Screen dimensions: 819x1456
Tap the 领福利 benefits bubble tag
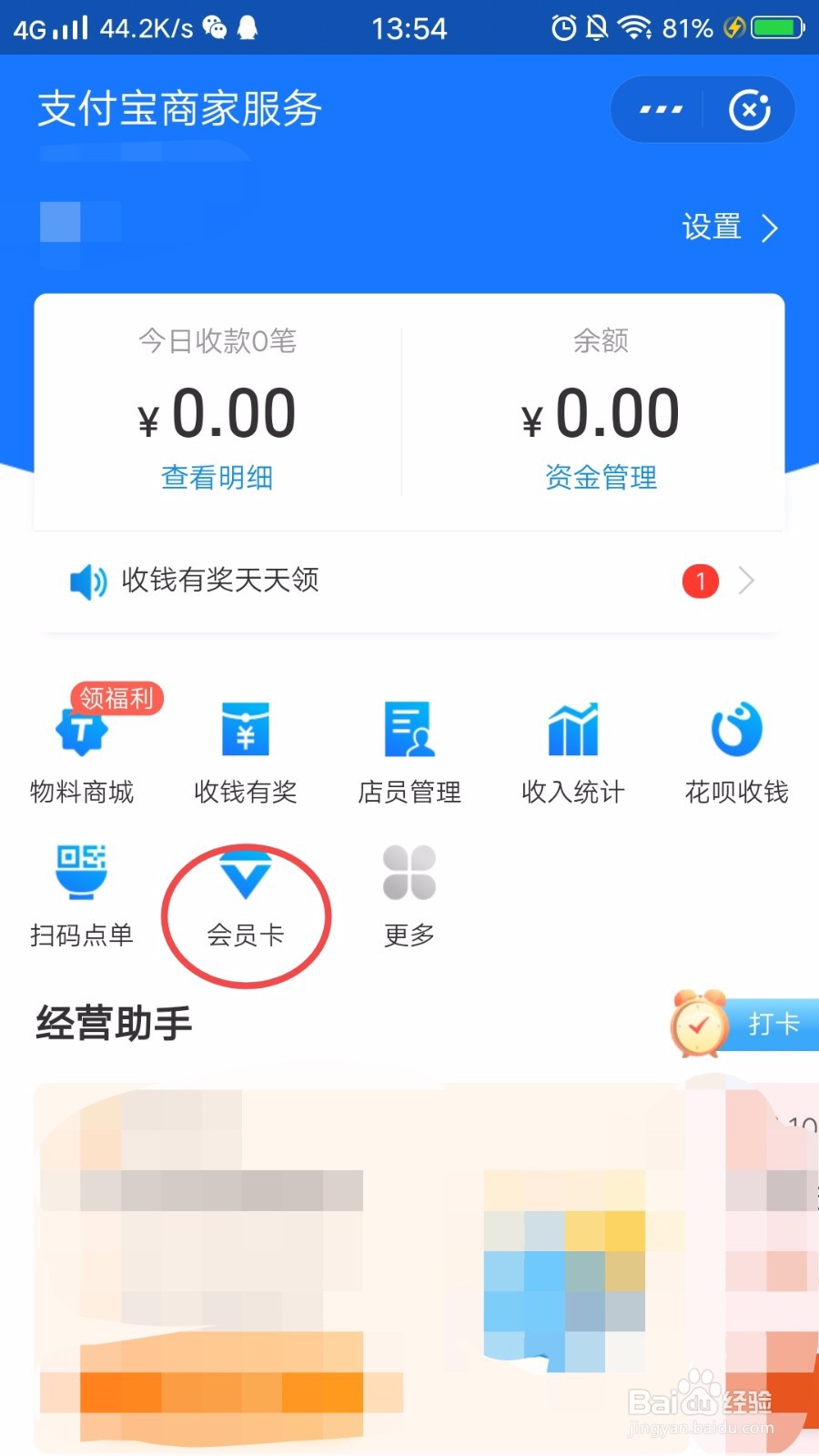point(116,699)
